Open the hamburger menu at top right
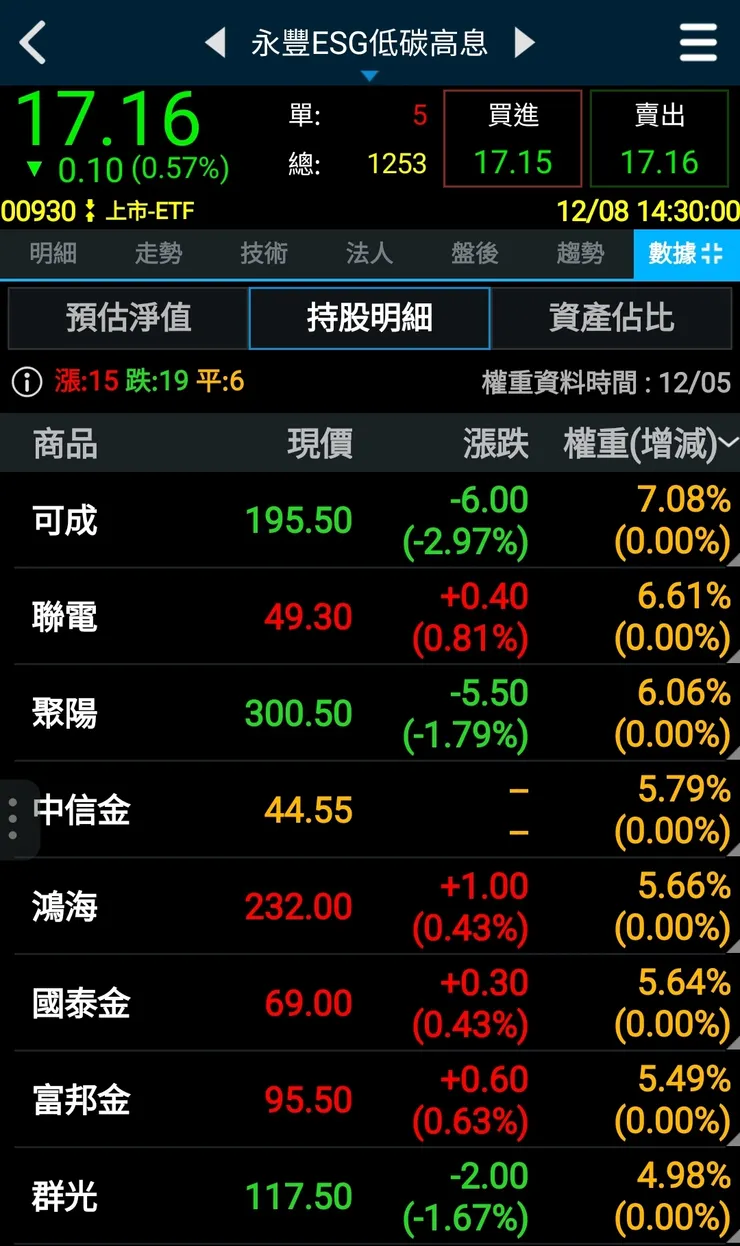Image resolution: width=740 pixels, height=1246 pixels. [x=697, y=43]
